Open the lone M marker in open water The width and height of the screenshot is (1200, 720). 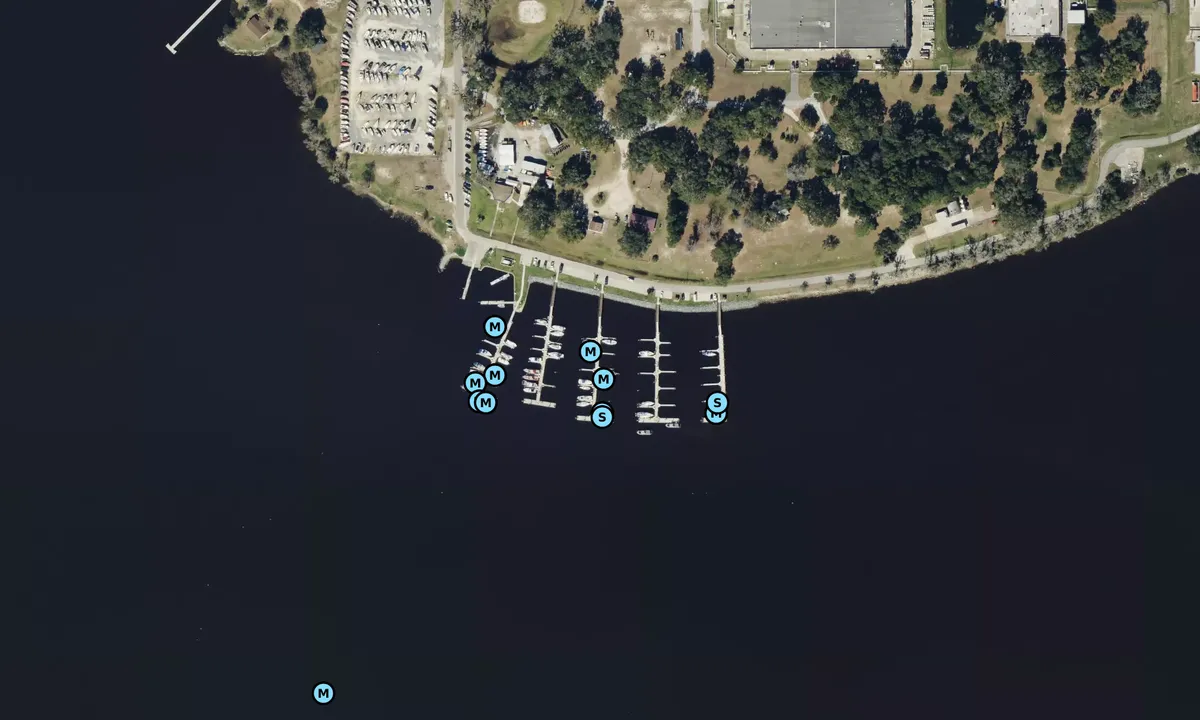pos(323,693)
